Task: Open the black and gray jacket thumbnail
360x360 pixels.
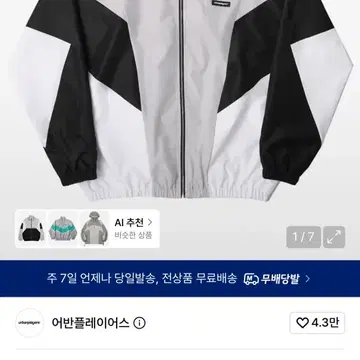Action: pyautogui.click(x=31, y=229)
